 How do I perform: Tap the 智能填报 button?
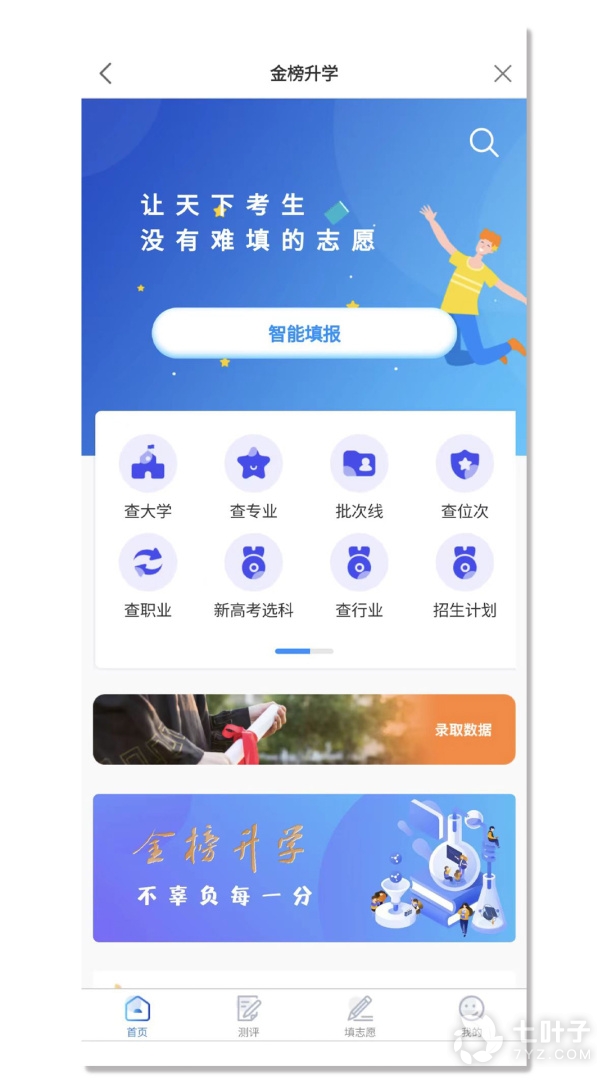click(x=304, y=334)
